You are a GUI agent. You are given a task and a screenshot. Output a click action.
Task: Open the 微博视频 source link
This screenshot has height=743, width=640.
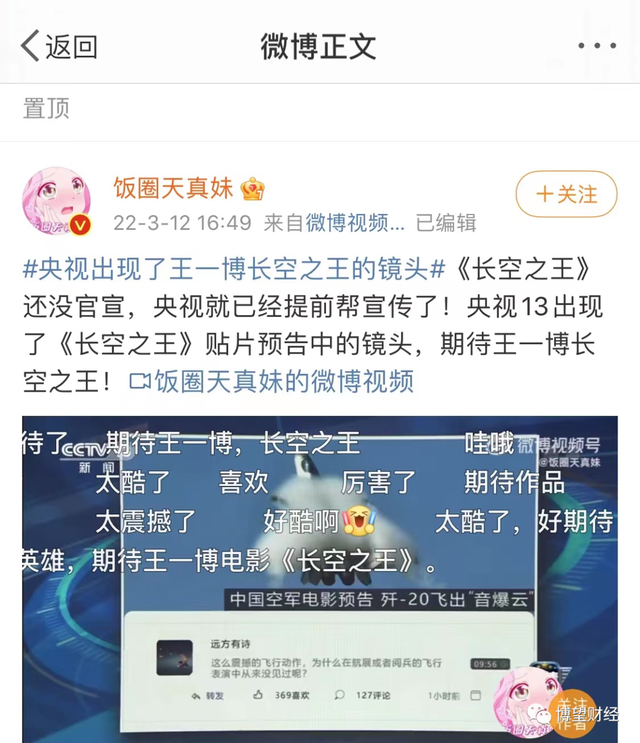[x=355, y=223]
